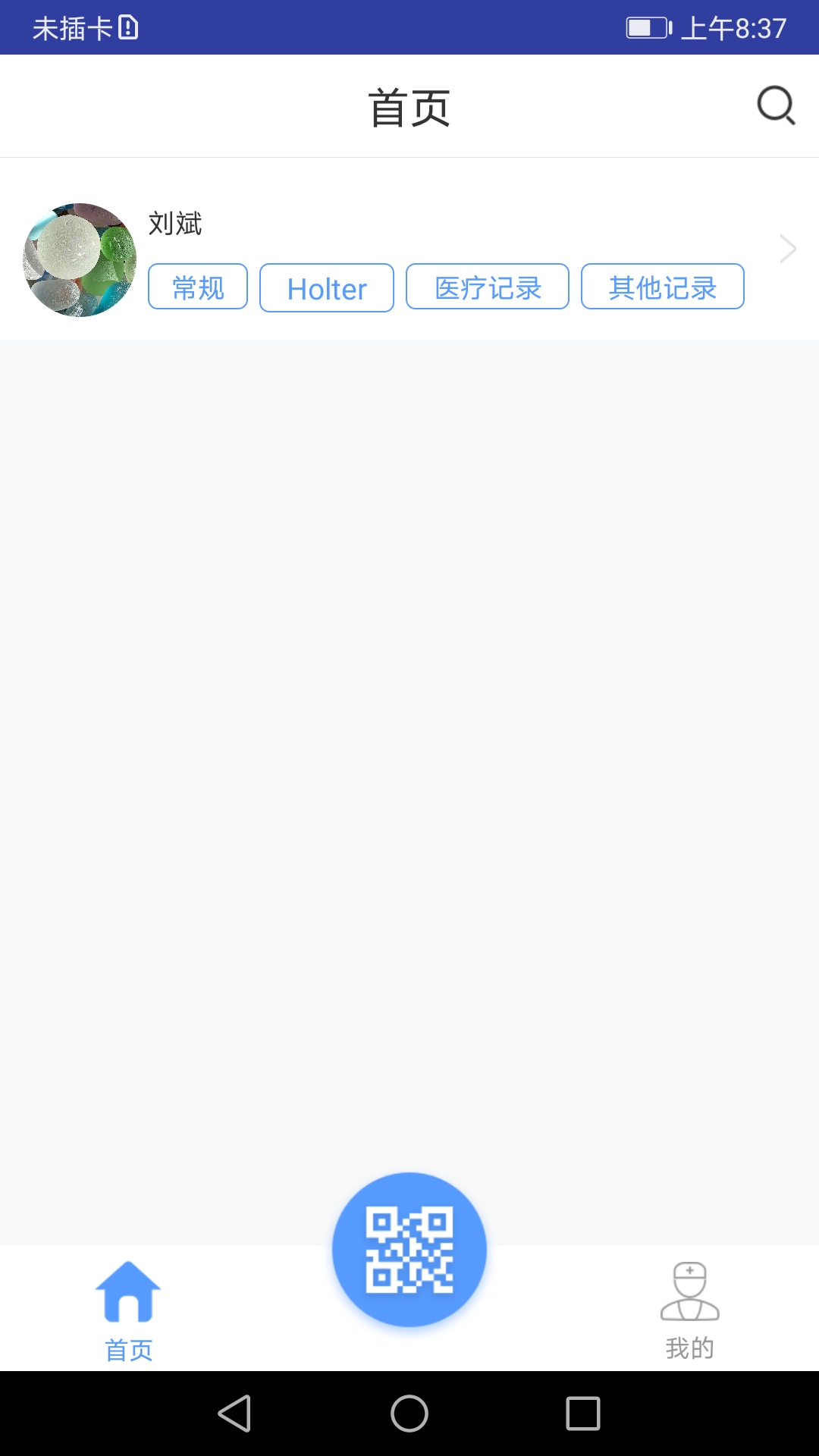Image resolution: width=819 pixels, height=1456 pixels.
Task: Open the search icon in the top bar
Action: [x=777, y=105]
